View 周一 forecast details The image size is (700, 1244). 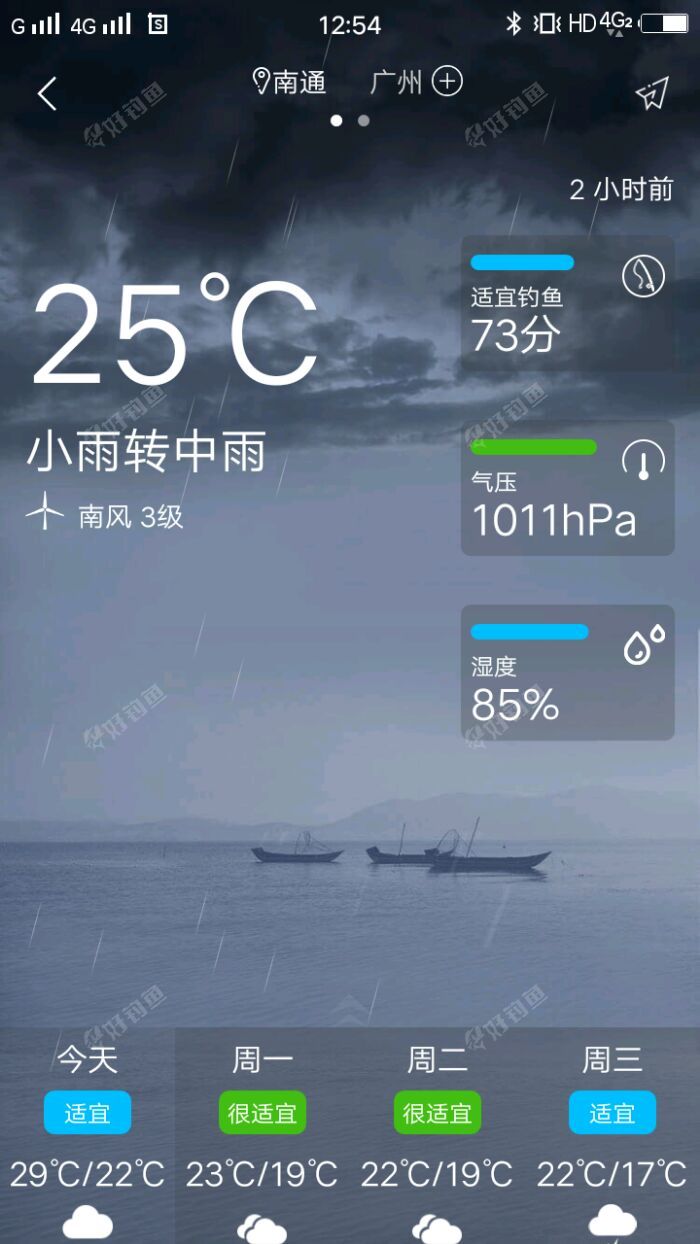pos(262,1135)
